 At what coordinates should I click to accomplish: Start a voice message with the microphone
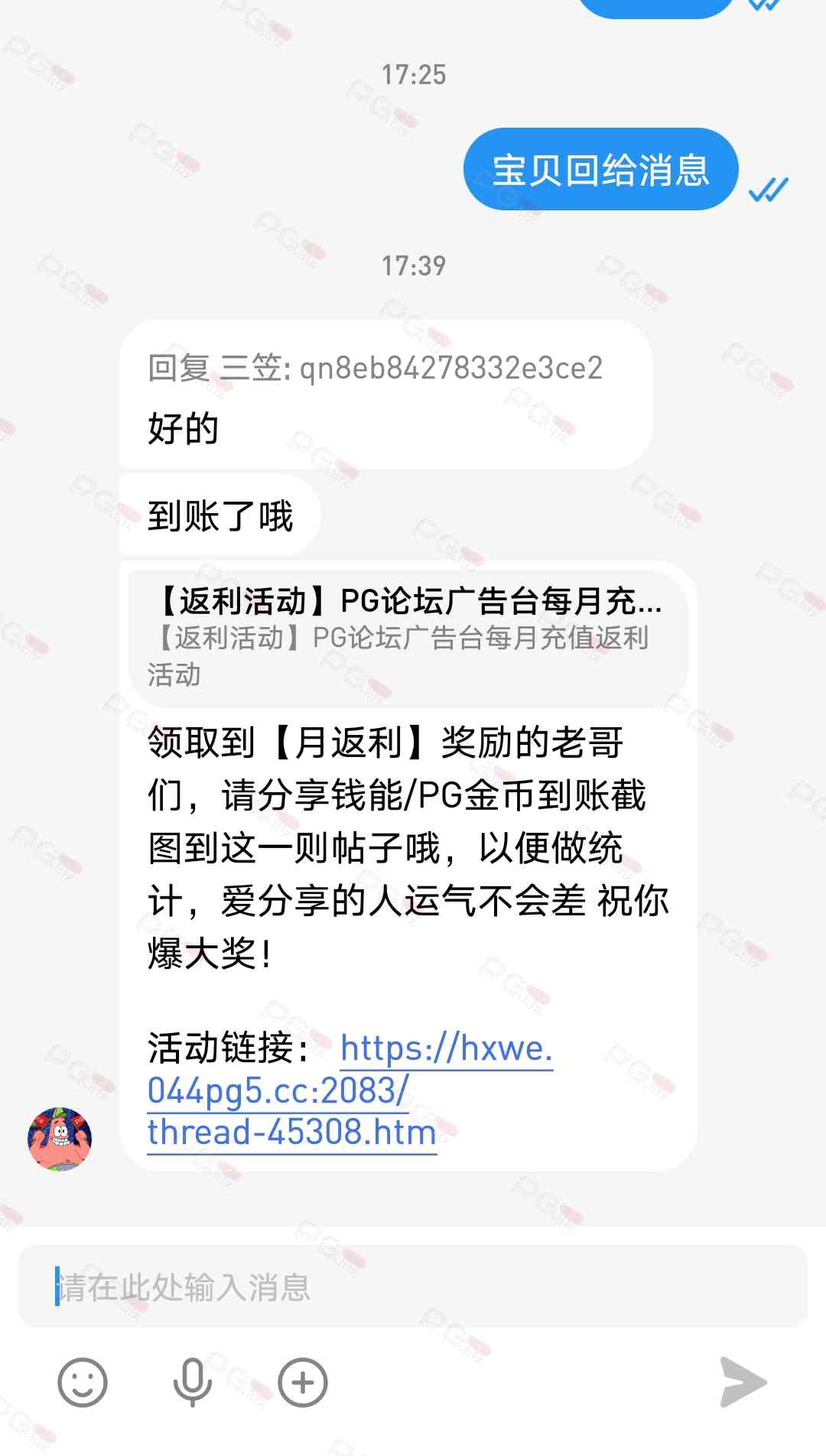pyautogui.click(x=192, y=1383)
